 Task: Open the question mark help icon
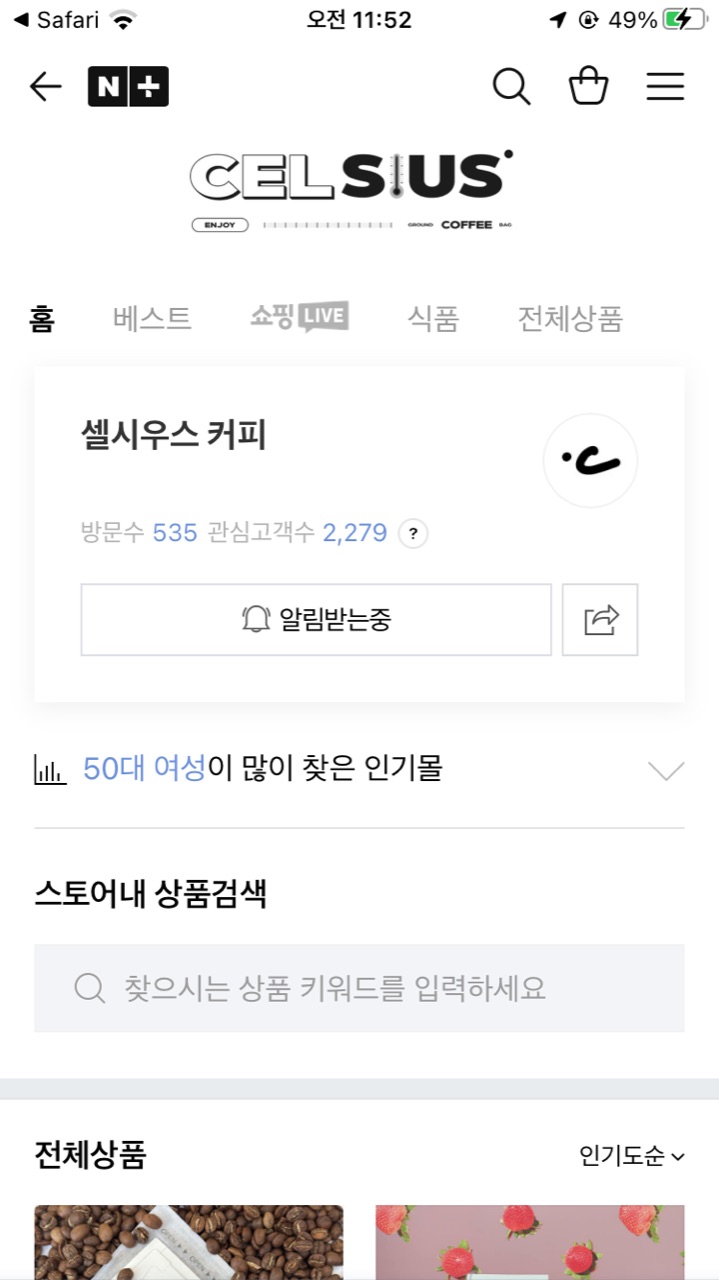(x=413, y=533)
